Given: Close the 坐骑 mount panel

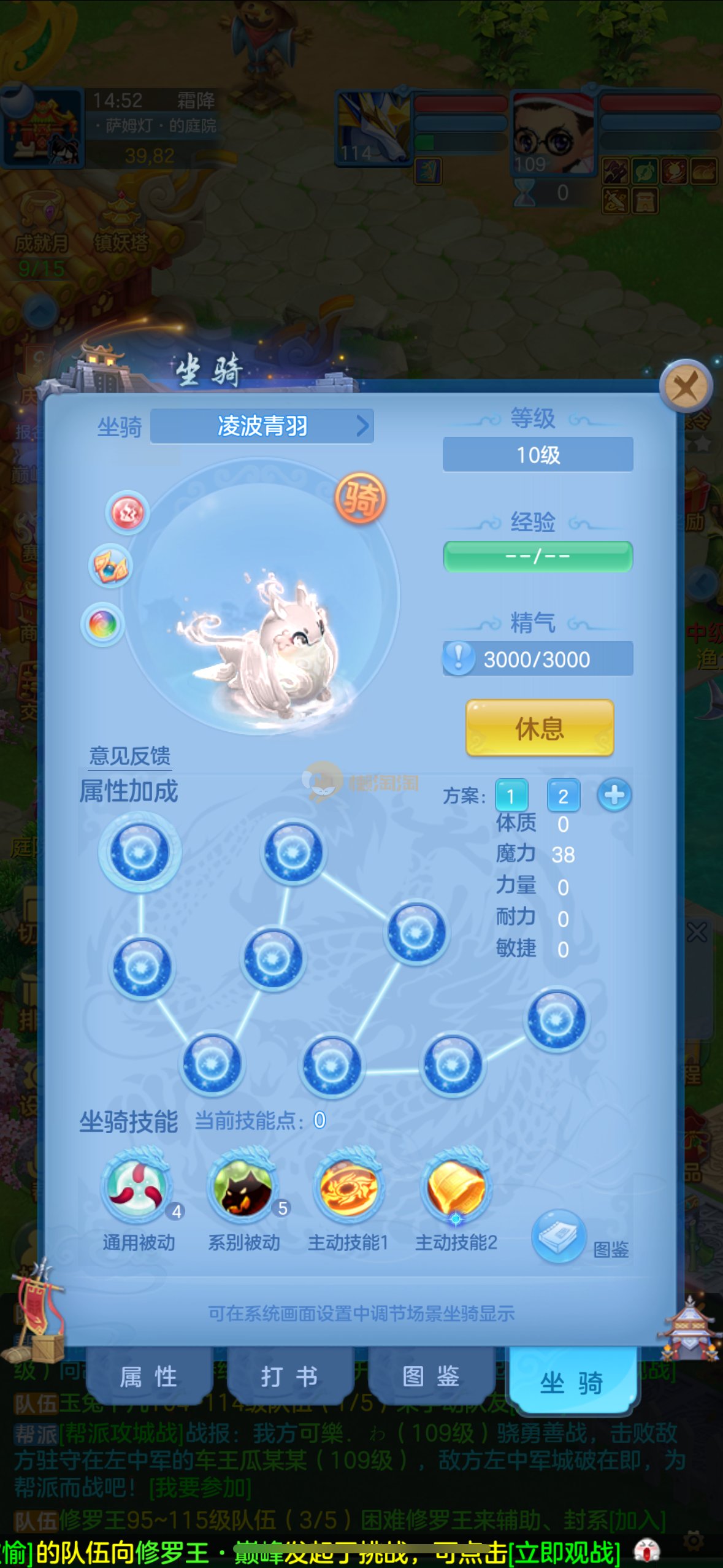Looking at the screenshot, I should click(x=685, y=386).
